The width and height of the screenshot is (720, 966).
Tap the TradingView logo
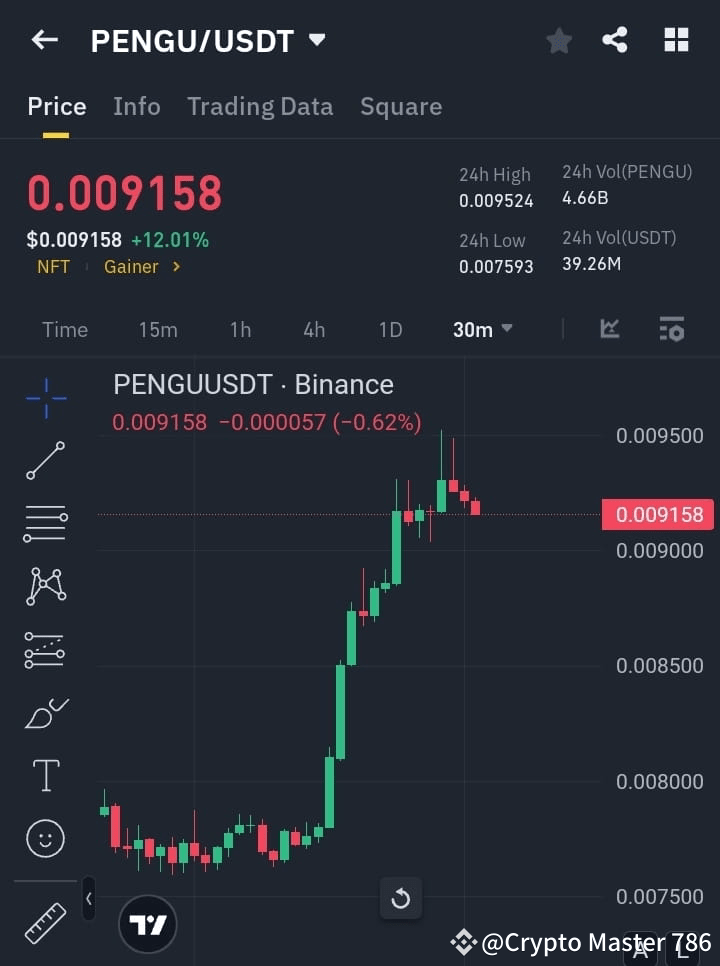pyautogui.click(x=147, y=923)
